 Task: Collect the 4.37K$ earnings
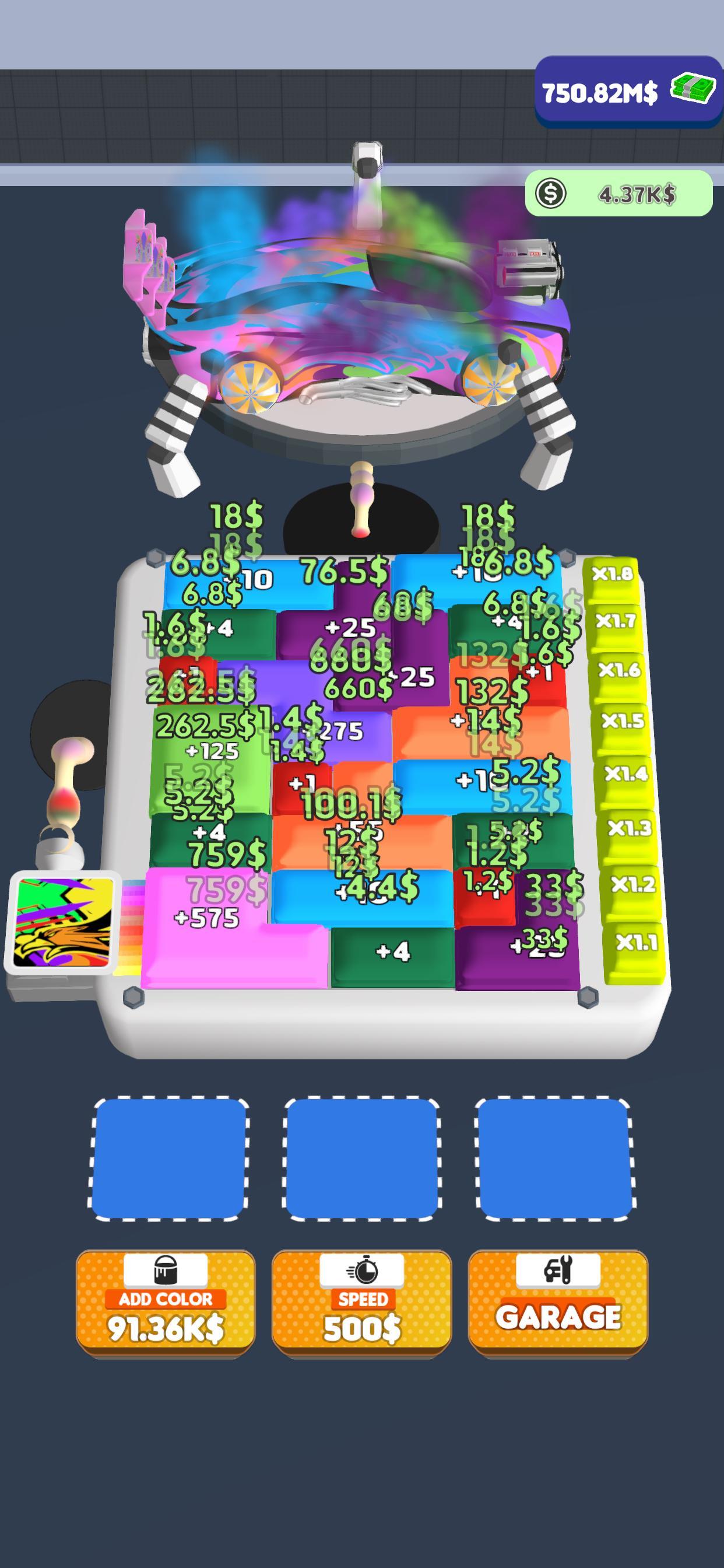618,194
